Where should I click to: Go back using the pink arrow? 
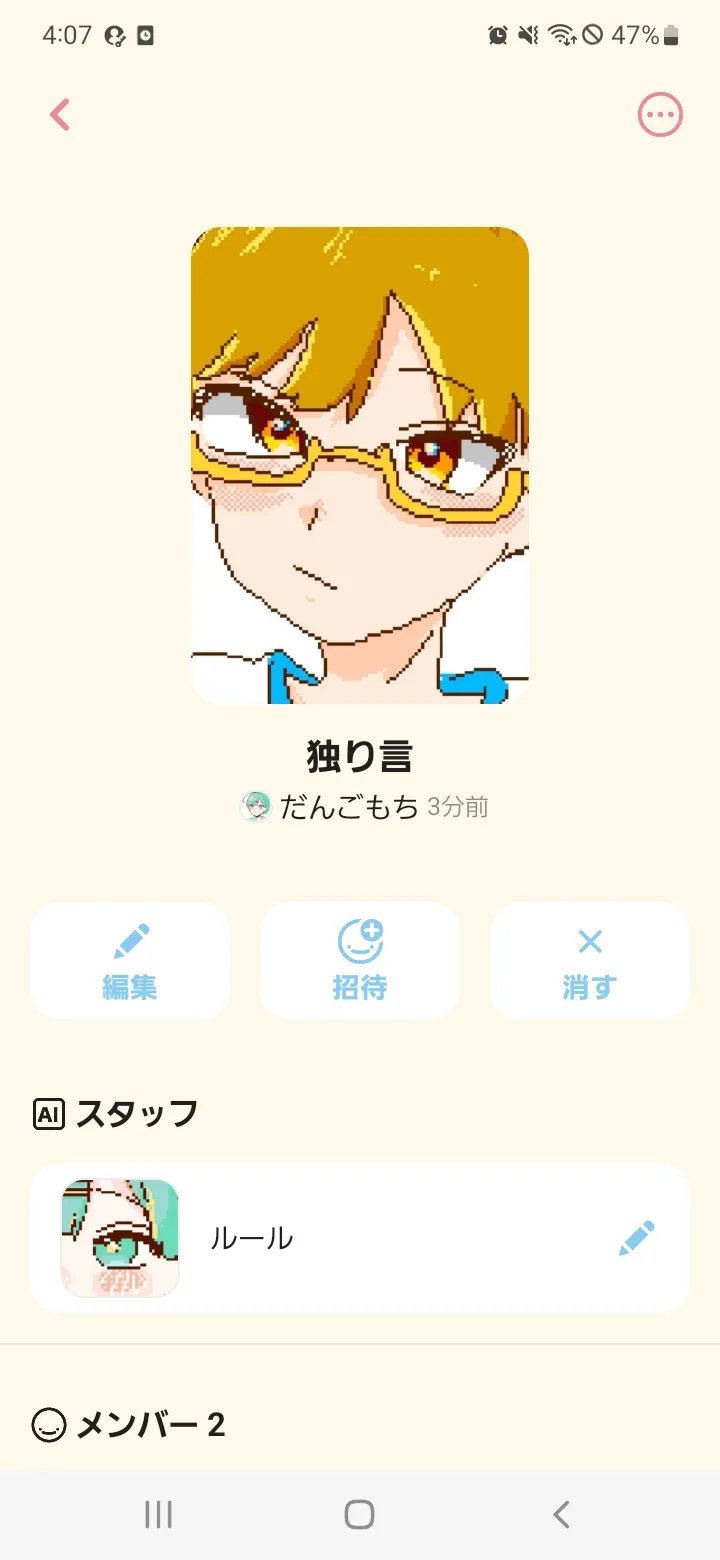pos(60,115)
